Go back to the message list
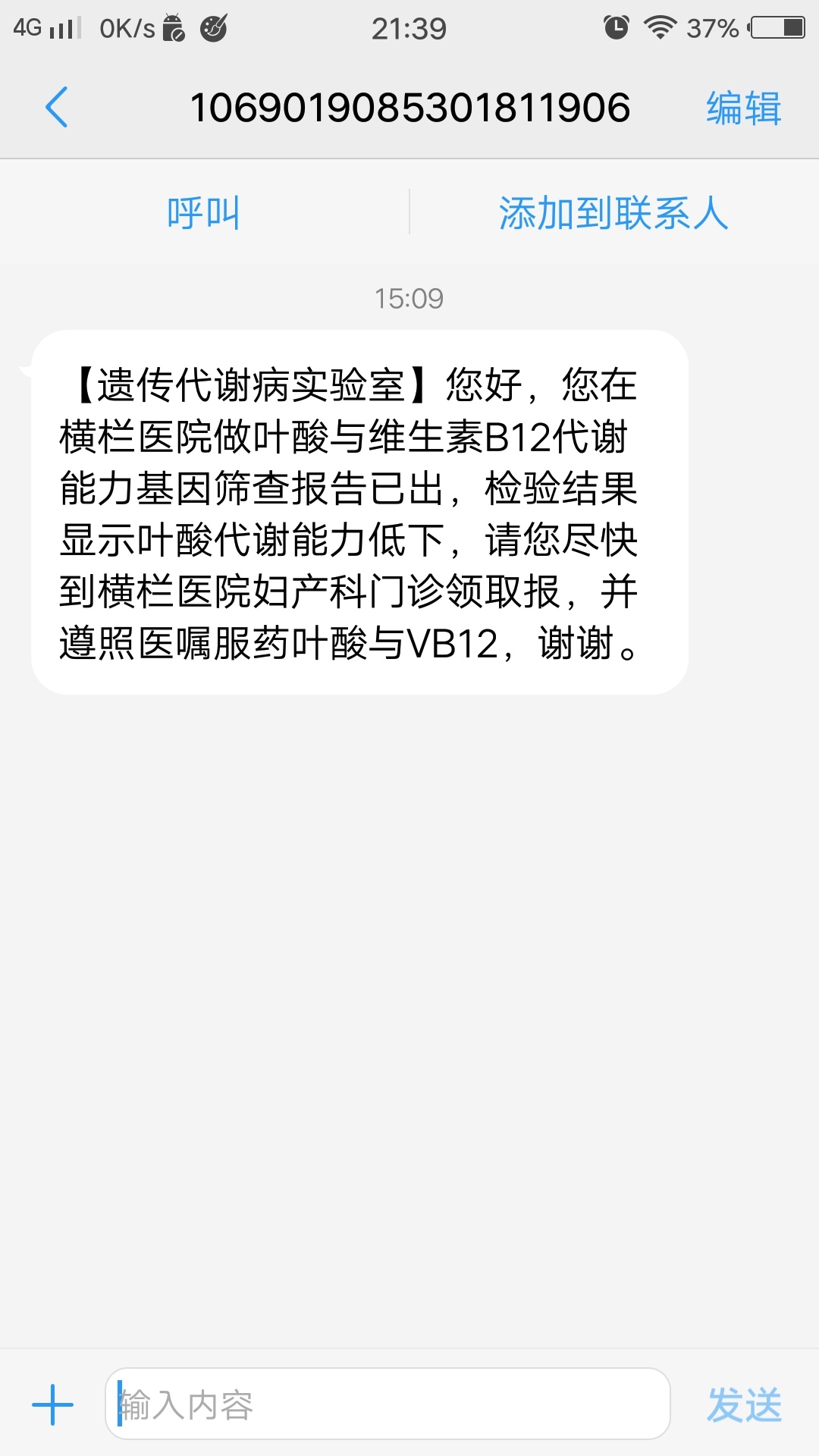The height and width of the screenshot is (1456, 819). pos(57,107)
